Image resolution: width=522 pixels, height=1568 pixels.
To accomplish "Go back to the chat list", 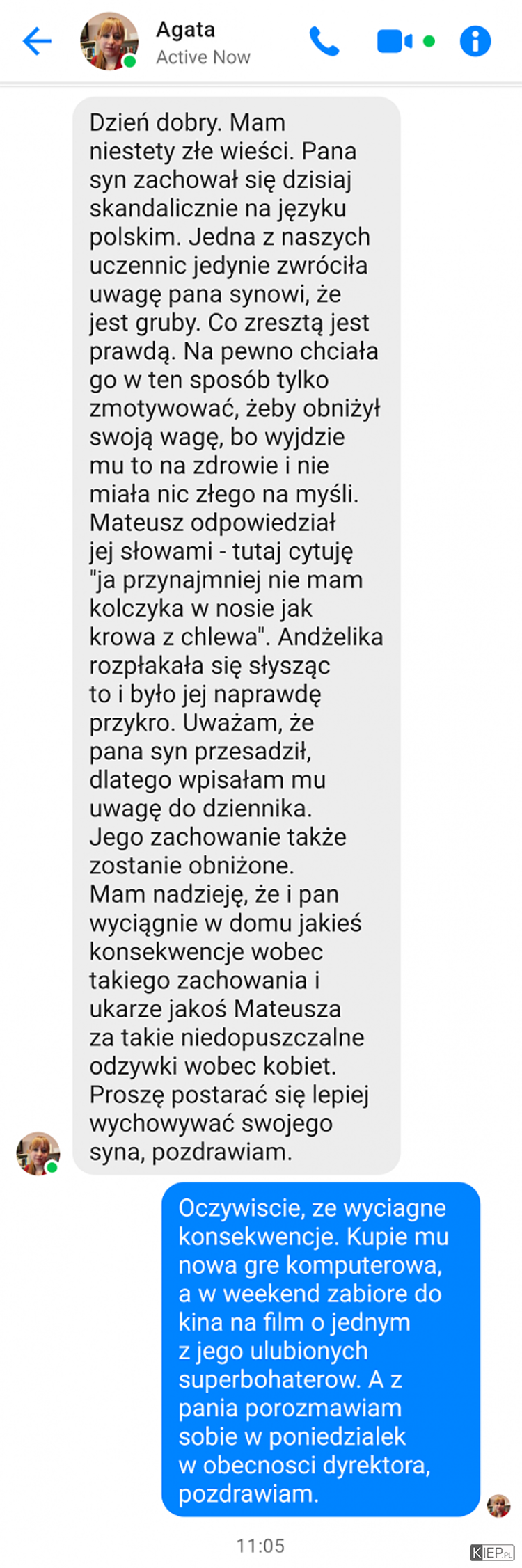I will pyautogui.click(x=38, y=42).
